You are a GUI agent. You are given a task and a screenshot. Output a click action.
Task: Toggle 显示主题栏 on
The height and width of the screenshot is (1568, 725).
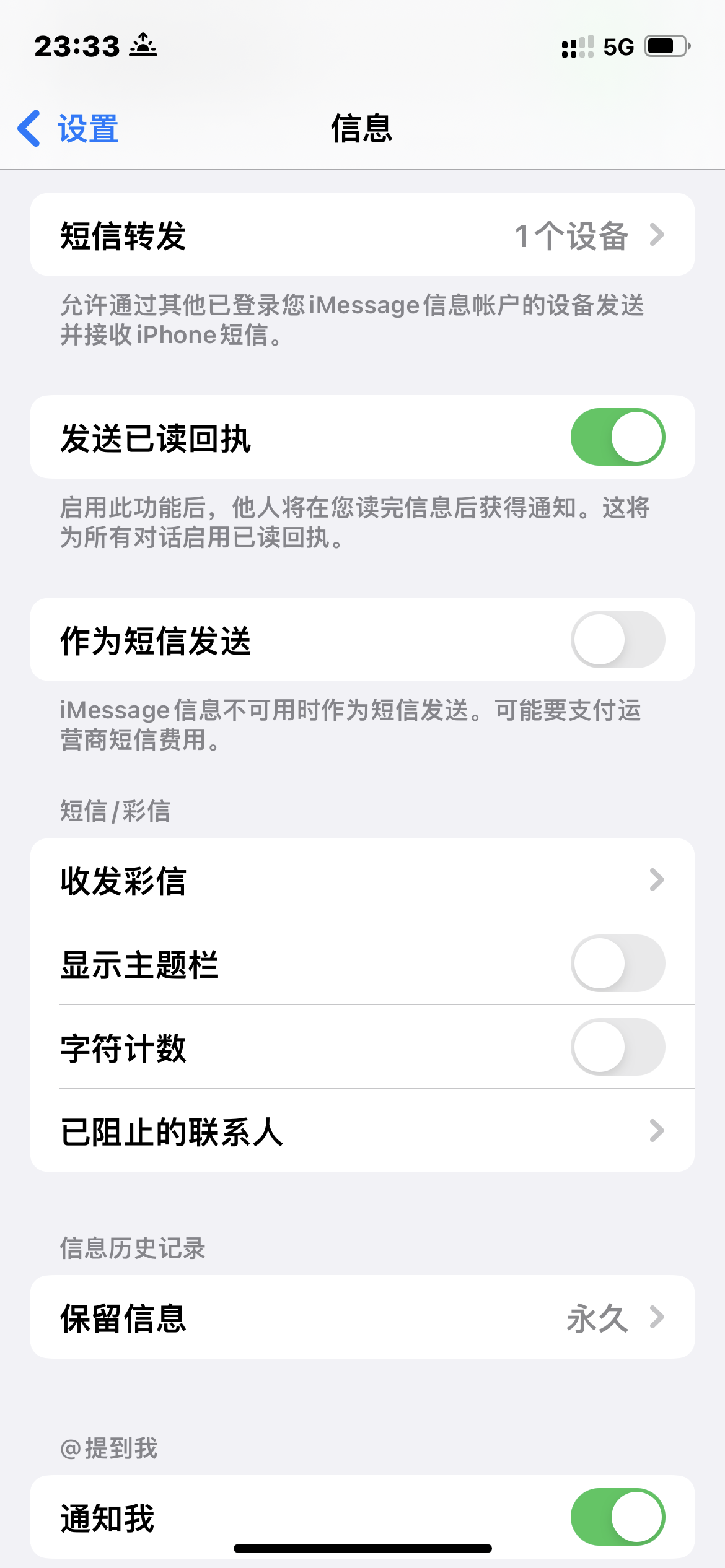[617, 964]
